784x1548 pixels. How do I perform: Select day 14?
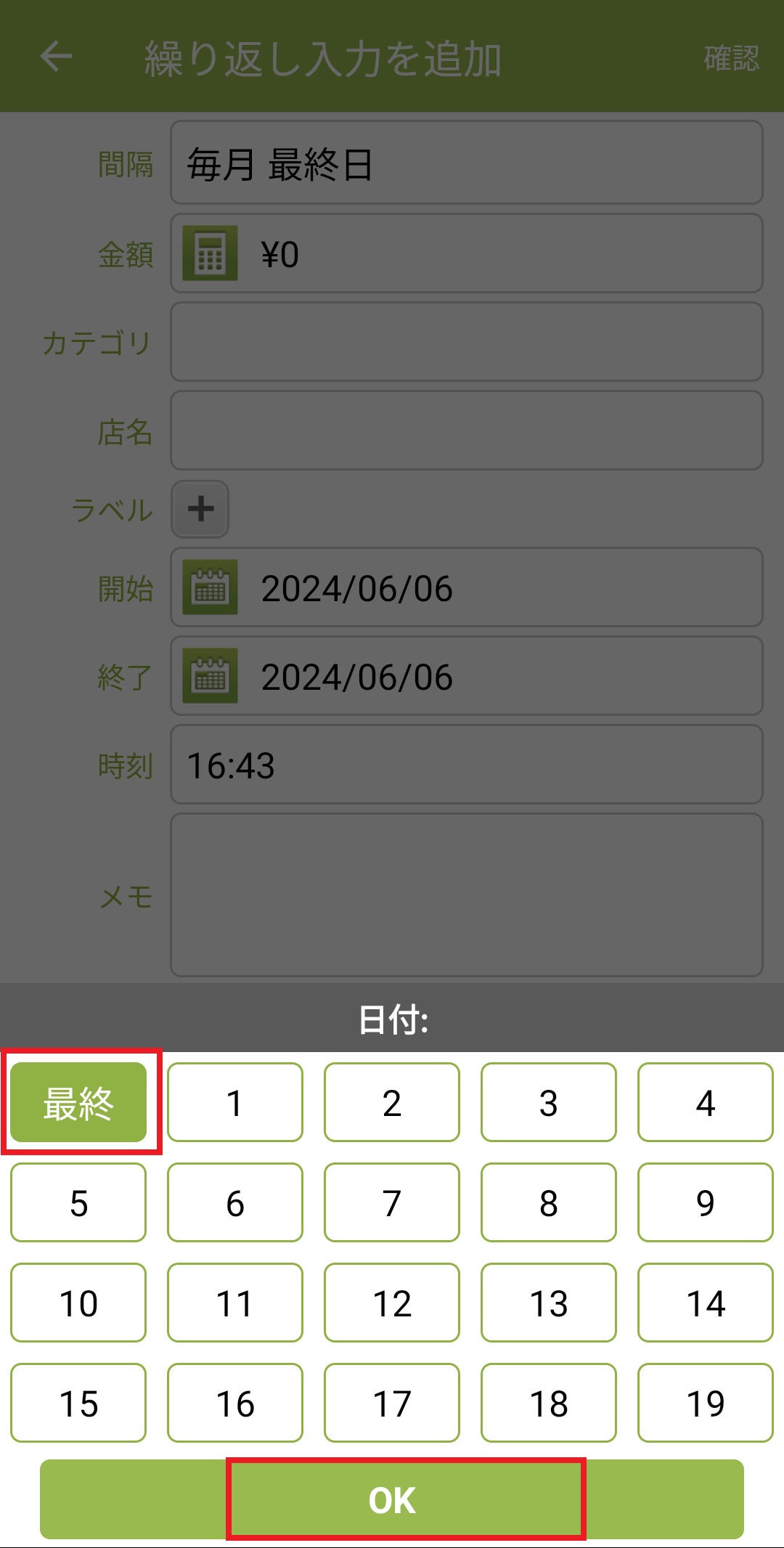706,1303
